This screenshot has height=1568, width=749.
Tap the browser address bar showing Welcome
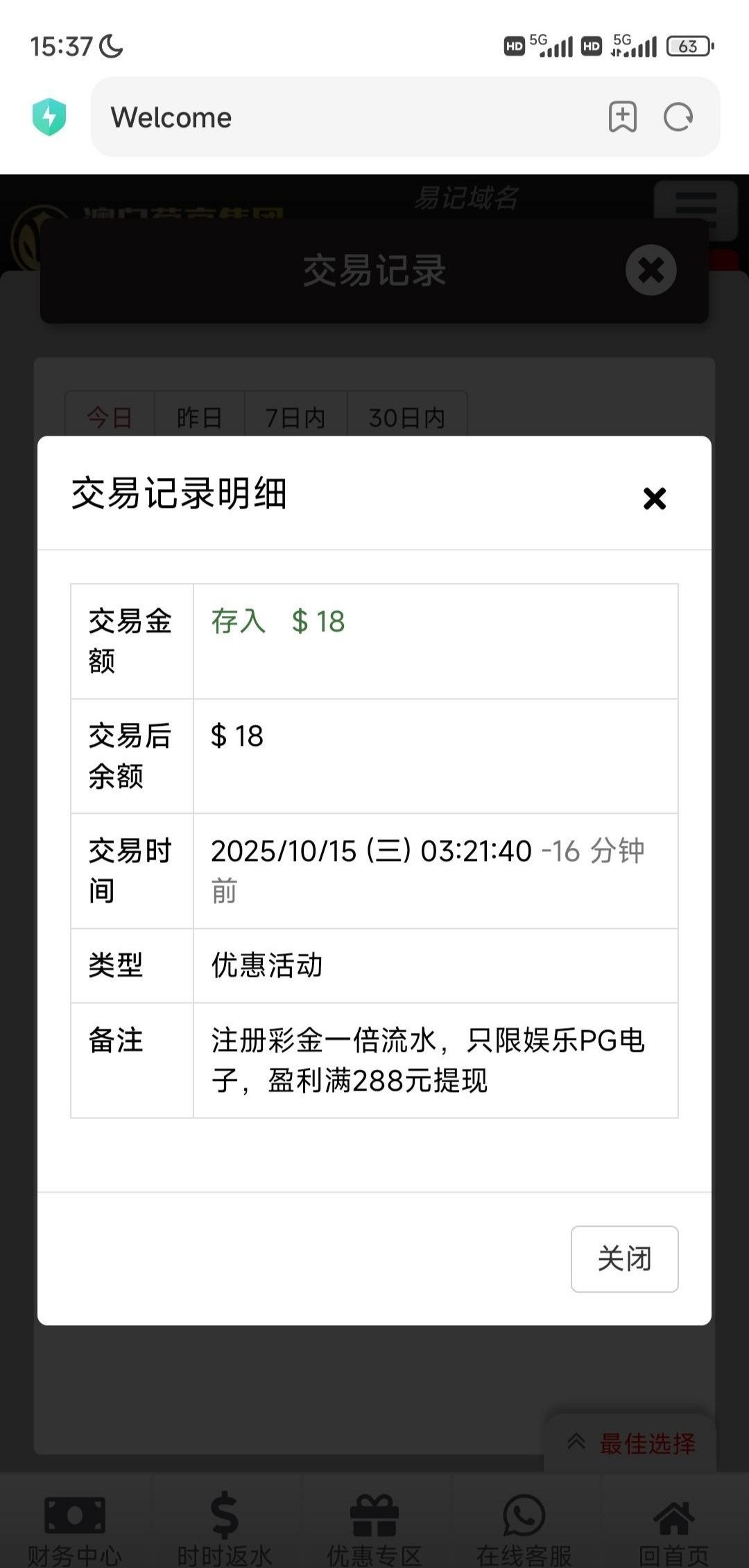point(347,117)
